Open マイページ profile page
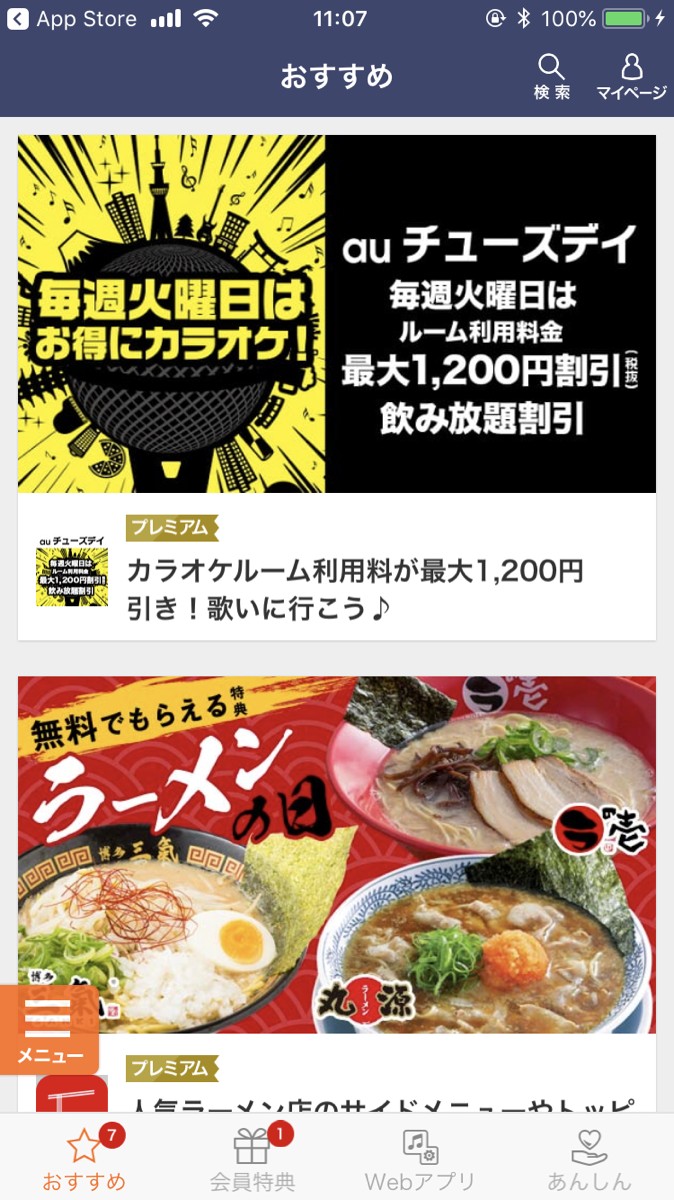The width and height of the screenshot is (674, 1200). click(631, 77)
